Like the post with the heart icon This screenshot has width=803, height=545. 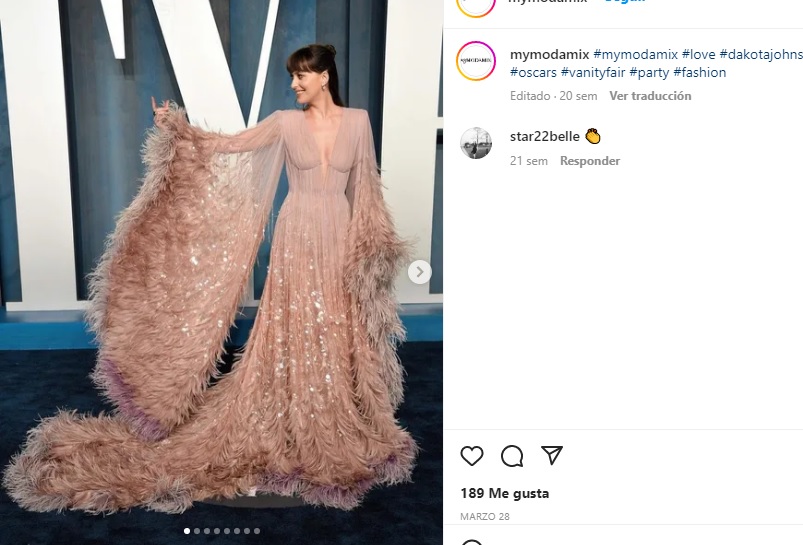[472, 456]
